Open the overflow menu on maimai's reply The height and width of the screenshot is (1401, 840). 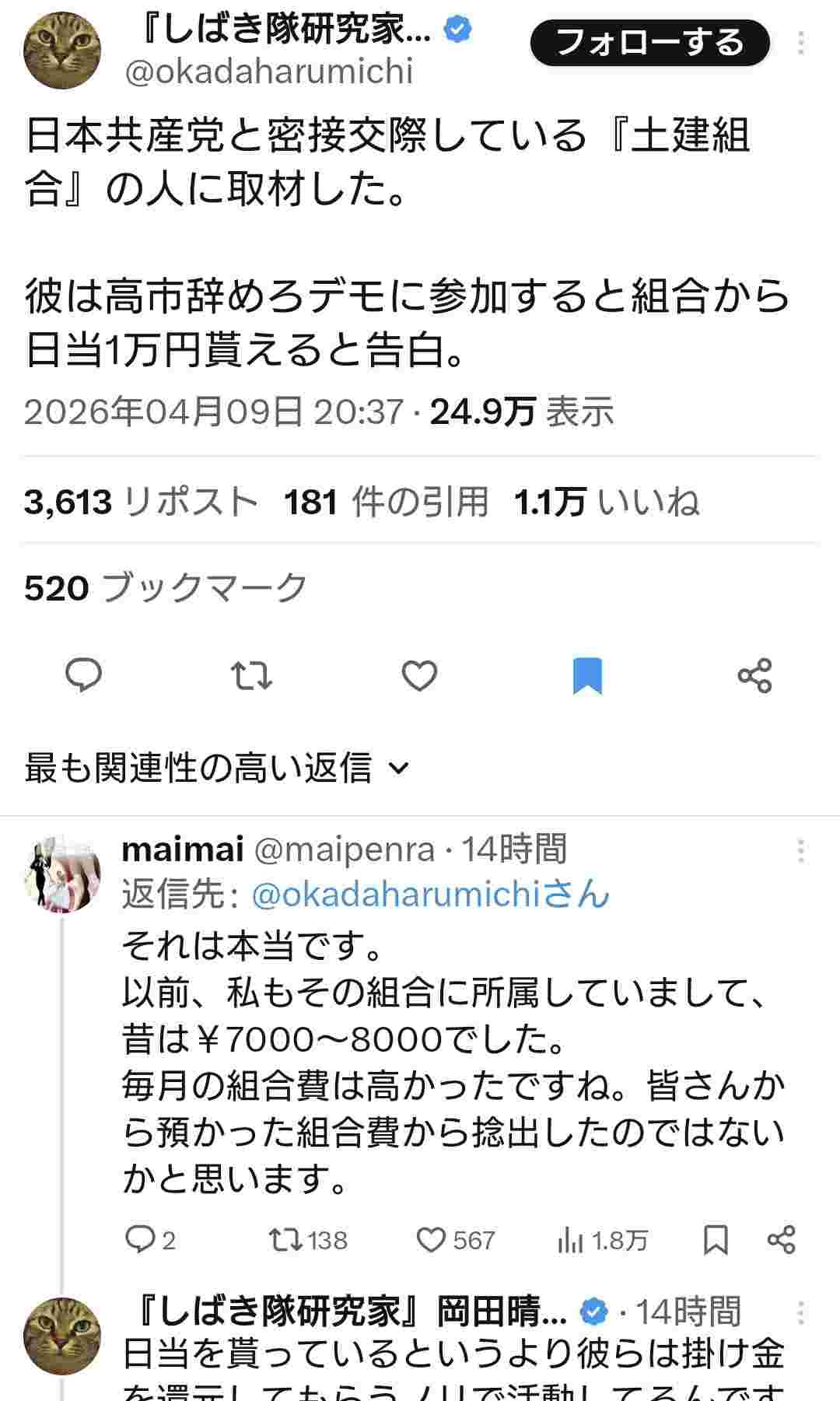click(x=800, y=851)
